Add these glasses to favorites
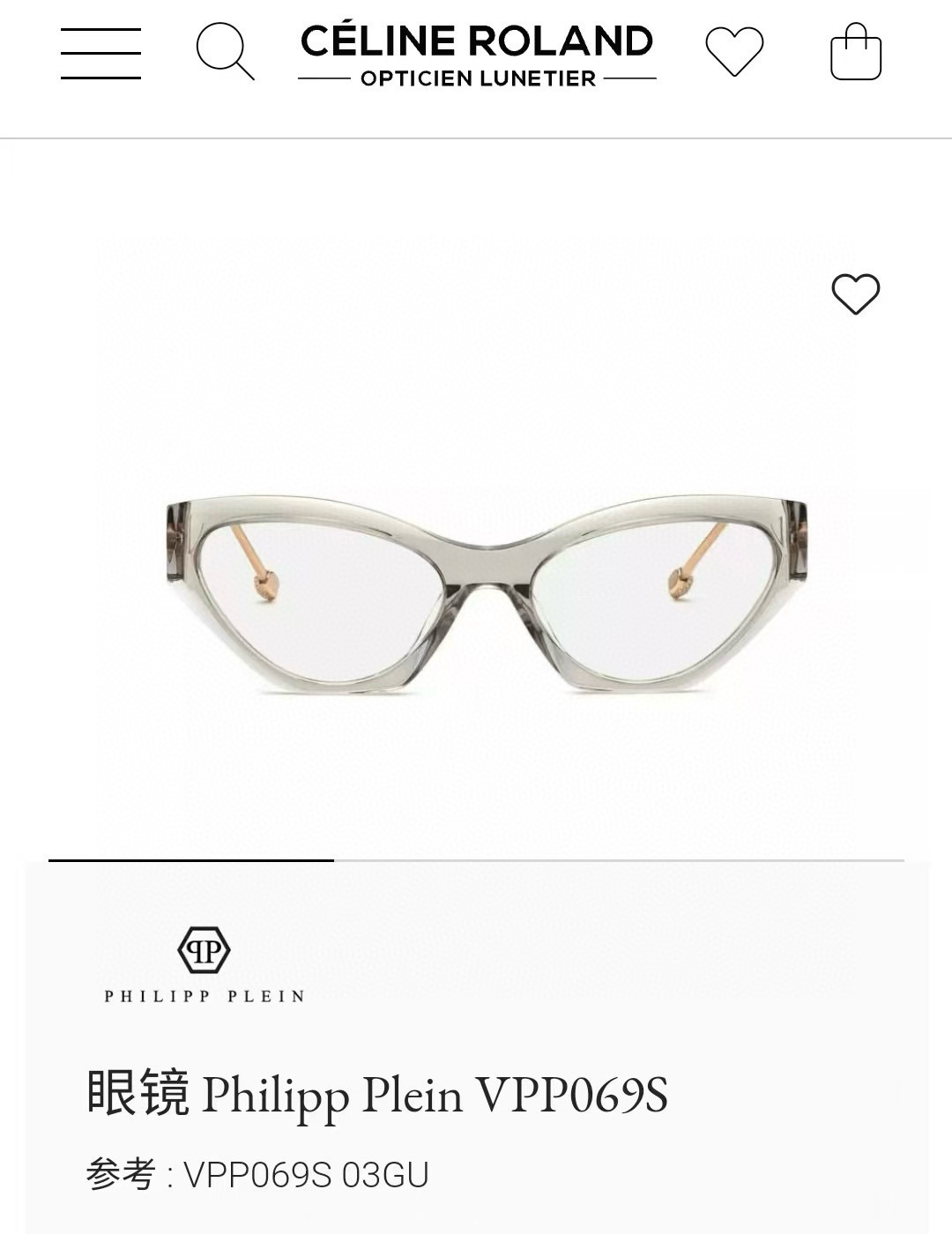The image size is (952, 1234). (855, 294)
